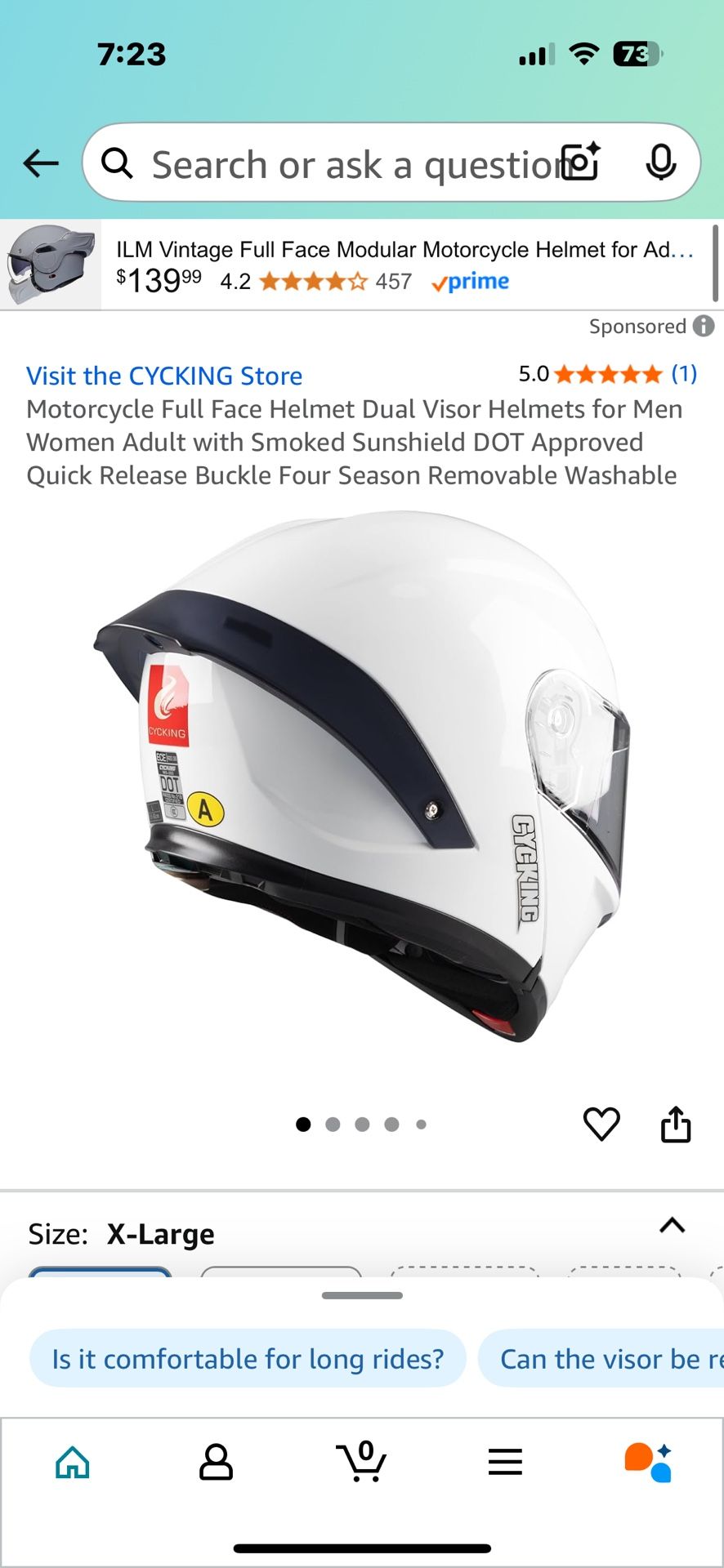View the 5.0 star rating reviews
This screenshot has width=724, height=1568.
607,374
